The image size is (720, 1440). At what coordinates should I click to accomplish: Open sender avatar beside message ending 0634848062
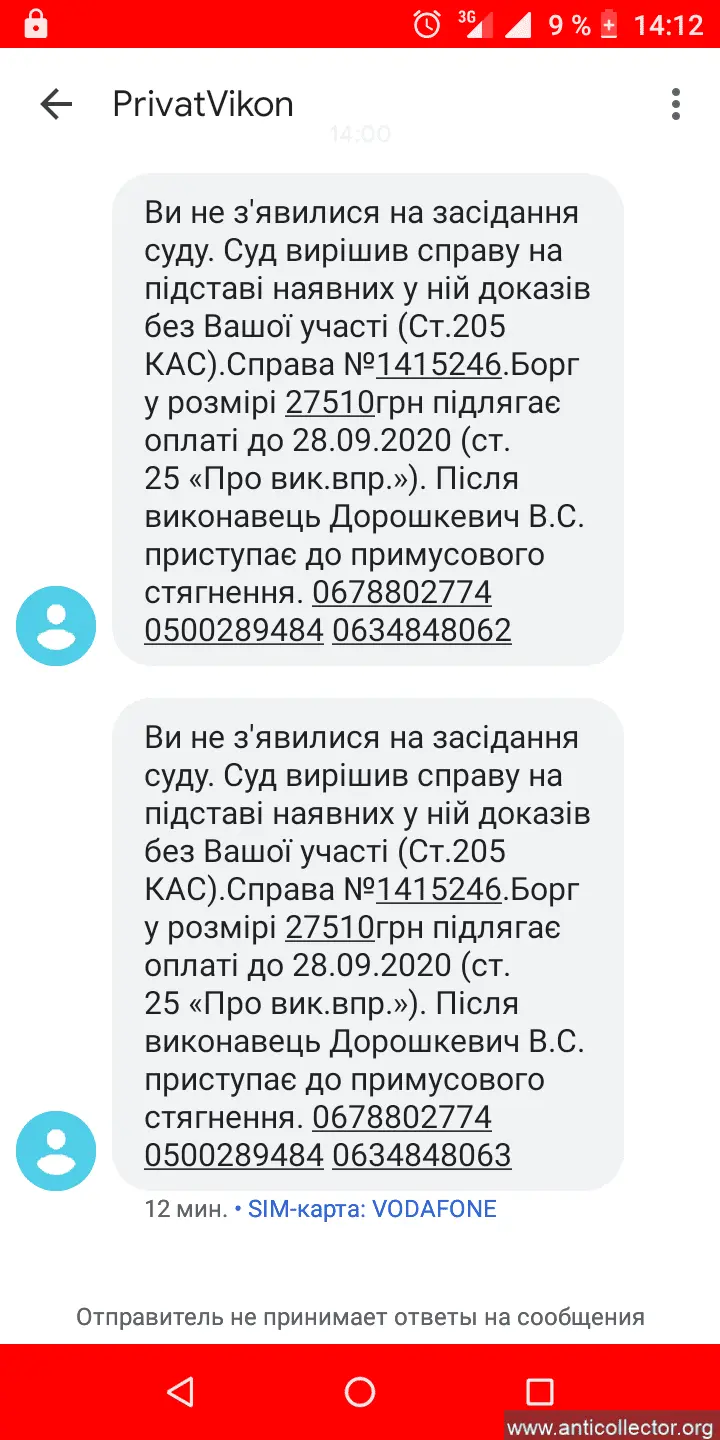[56, 626]
